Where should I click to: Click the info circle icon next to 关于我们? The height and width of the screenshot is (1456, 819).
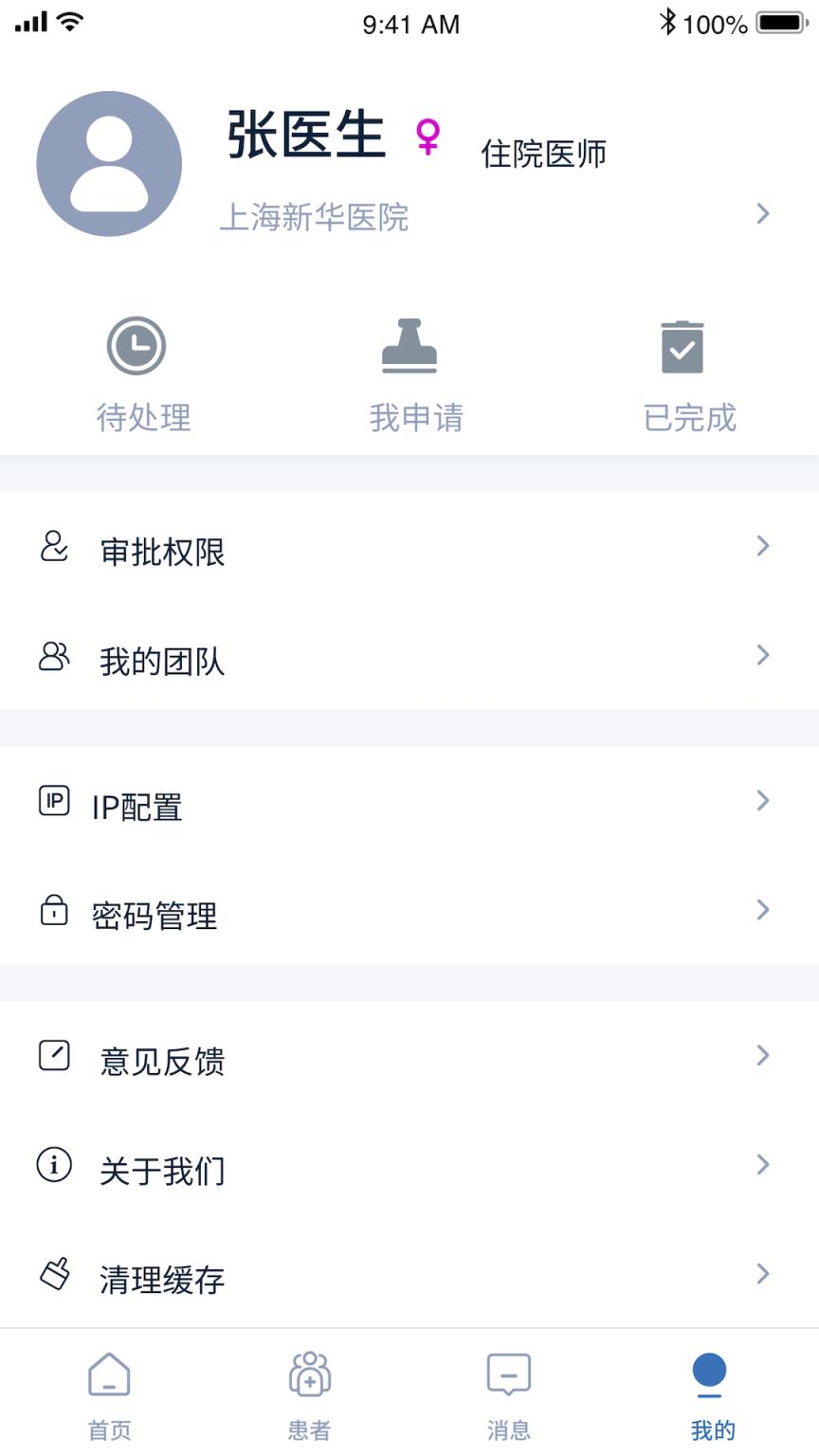tap(54, 1165)
